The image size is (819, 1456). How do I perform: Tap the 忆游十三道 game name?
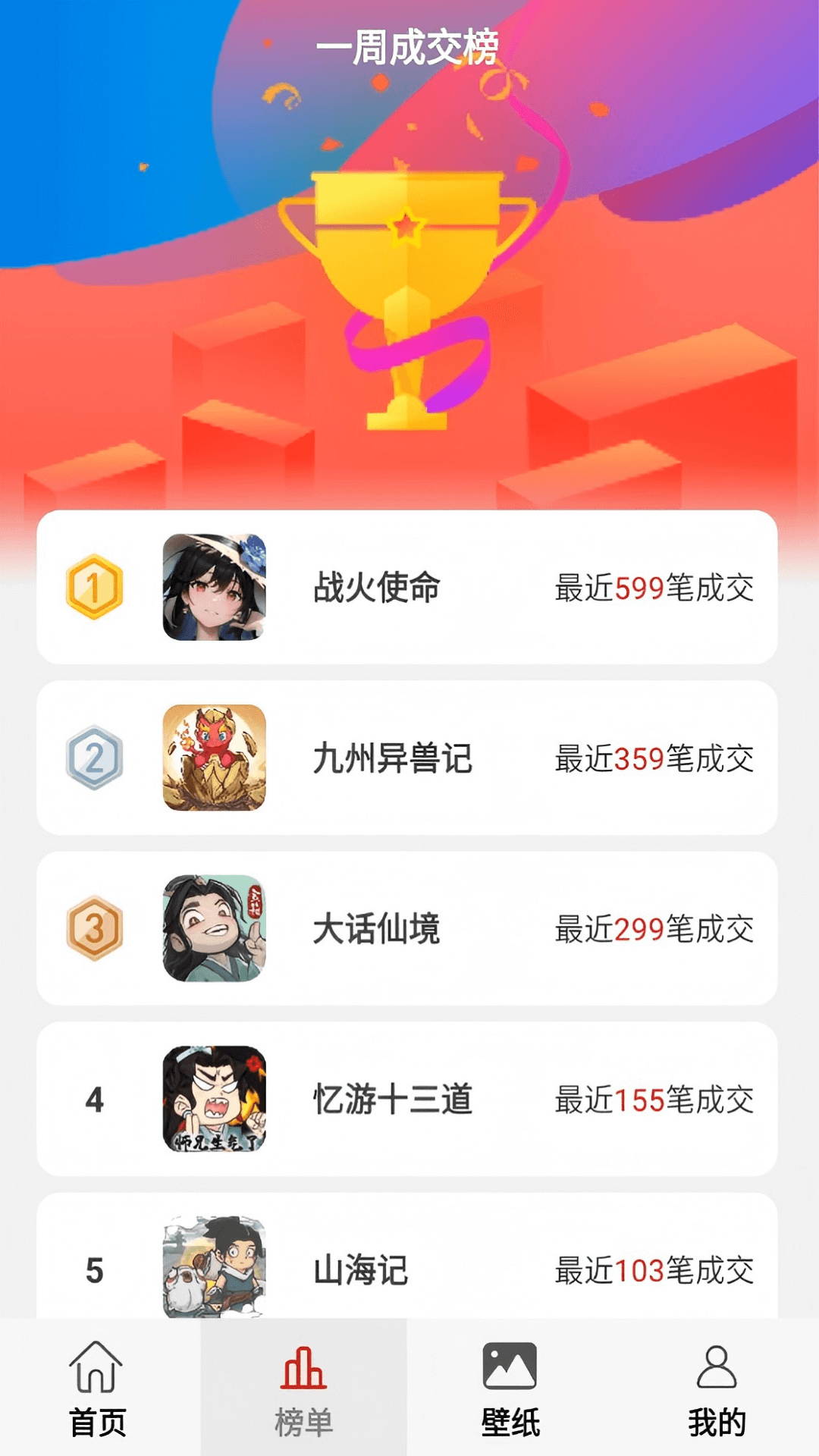click(x=392, y=1098)
